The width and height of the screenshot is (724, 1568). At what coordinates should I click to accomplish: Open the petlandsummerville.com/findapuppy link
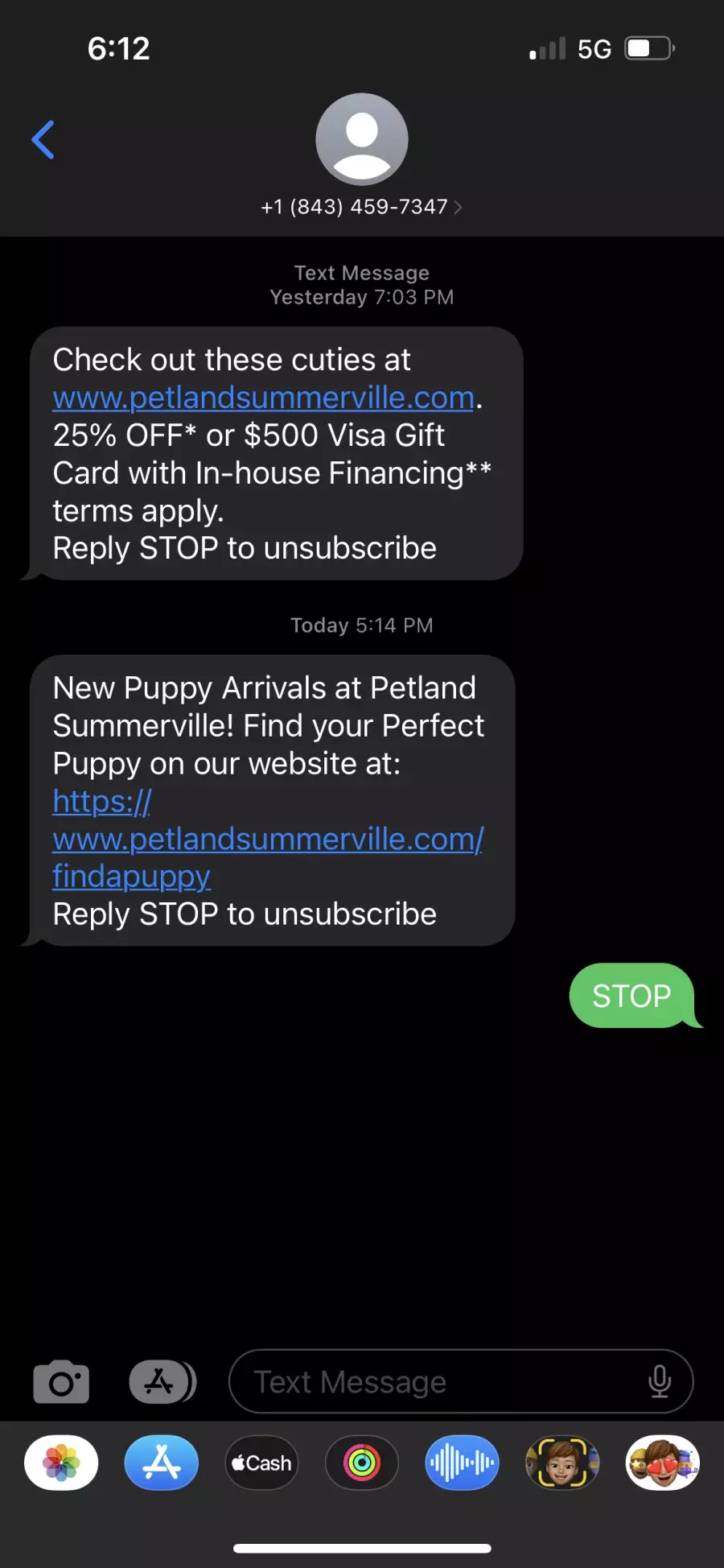click(268, 839)
